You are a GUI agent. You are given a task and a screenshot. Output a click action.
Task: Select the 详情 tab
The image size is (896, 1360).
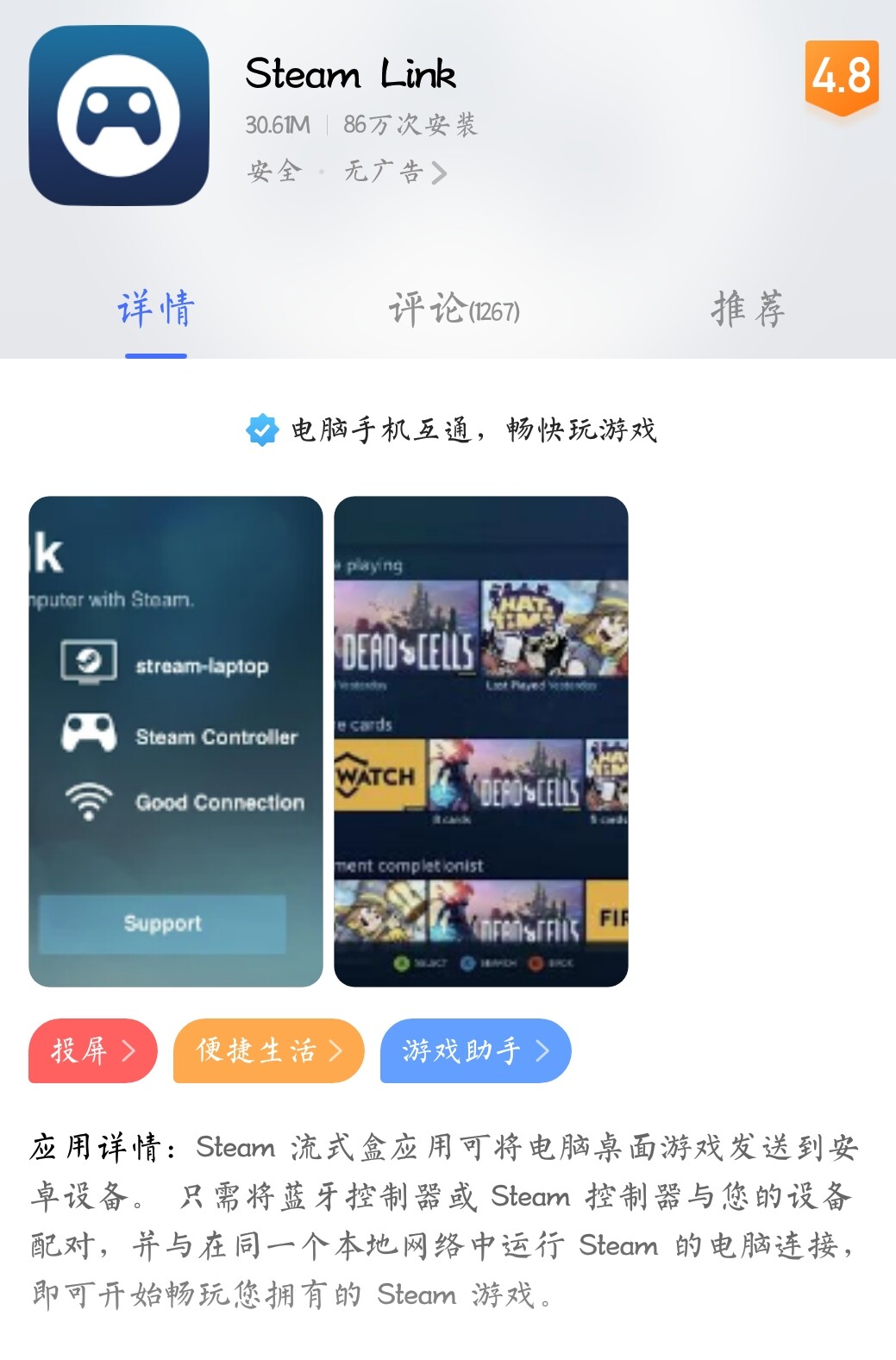(156, 309)
